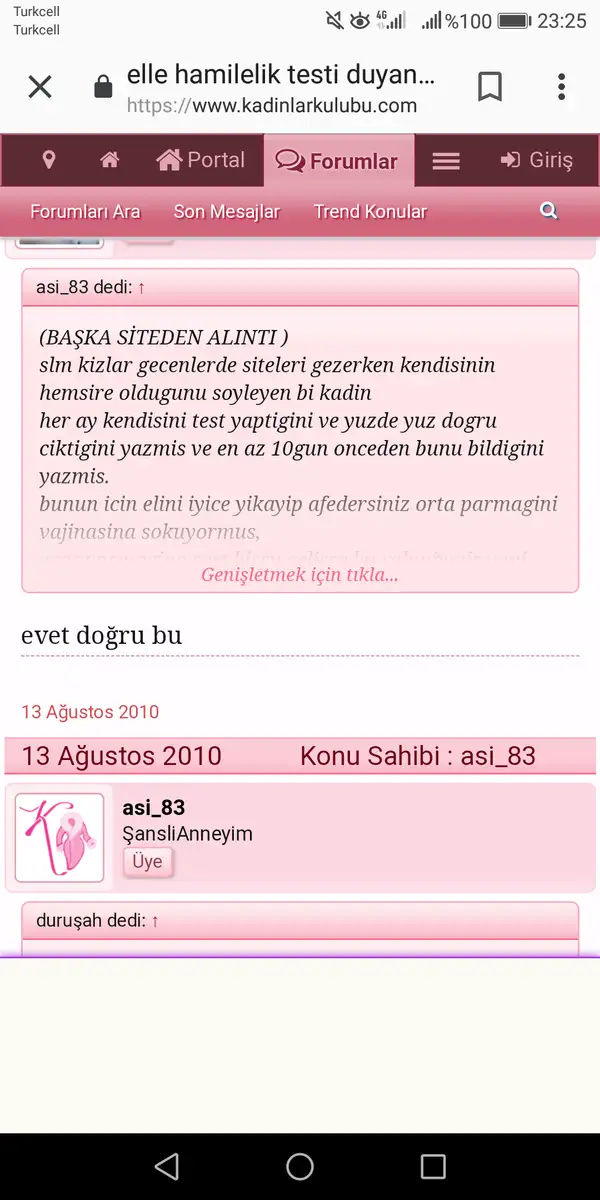Viewport: 600px width, 1200px height.
Task: Open asi_83's avatar picture
Action: click(x=60, y=837)
